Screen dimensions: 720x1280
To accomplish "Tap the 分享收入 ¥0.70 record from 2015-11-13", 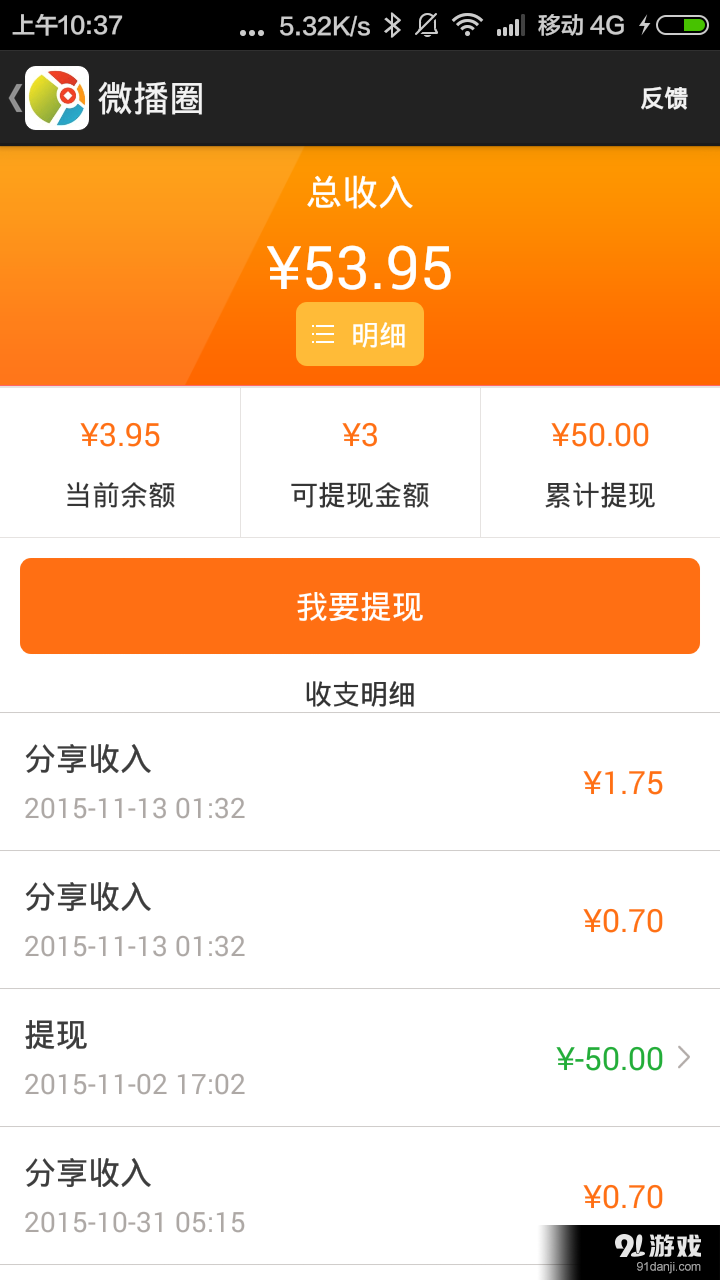I will tap(360, 919).
